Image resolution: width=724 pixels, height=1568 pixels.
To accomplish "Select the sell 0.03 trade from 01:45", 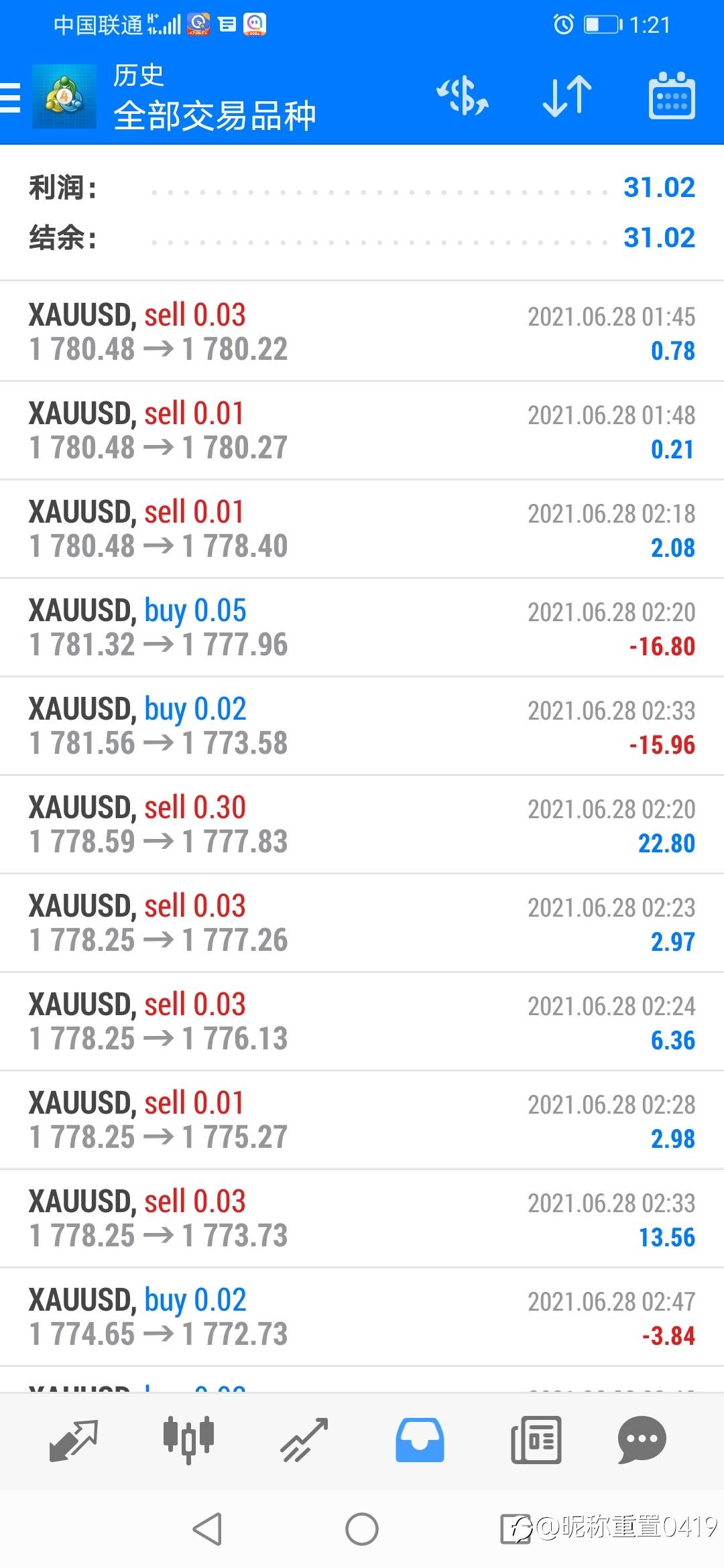I will pos(362,332).
